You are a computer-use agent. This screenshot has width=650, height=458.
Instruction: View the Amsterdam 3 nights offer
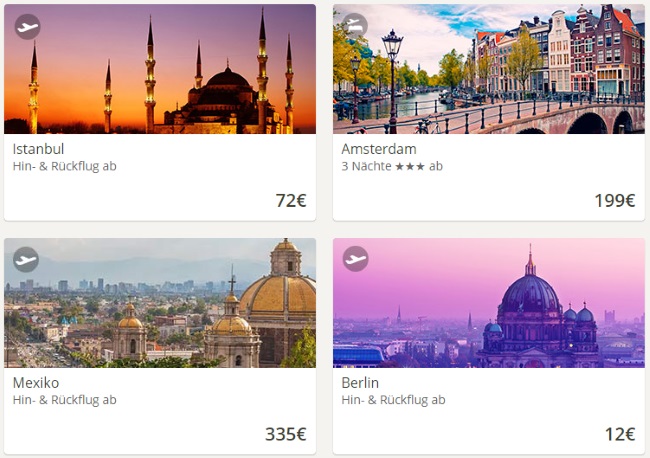488,112
